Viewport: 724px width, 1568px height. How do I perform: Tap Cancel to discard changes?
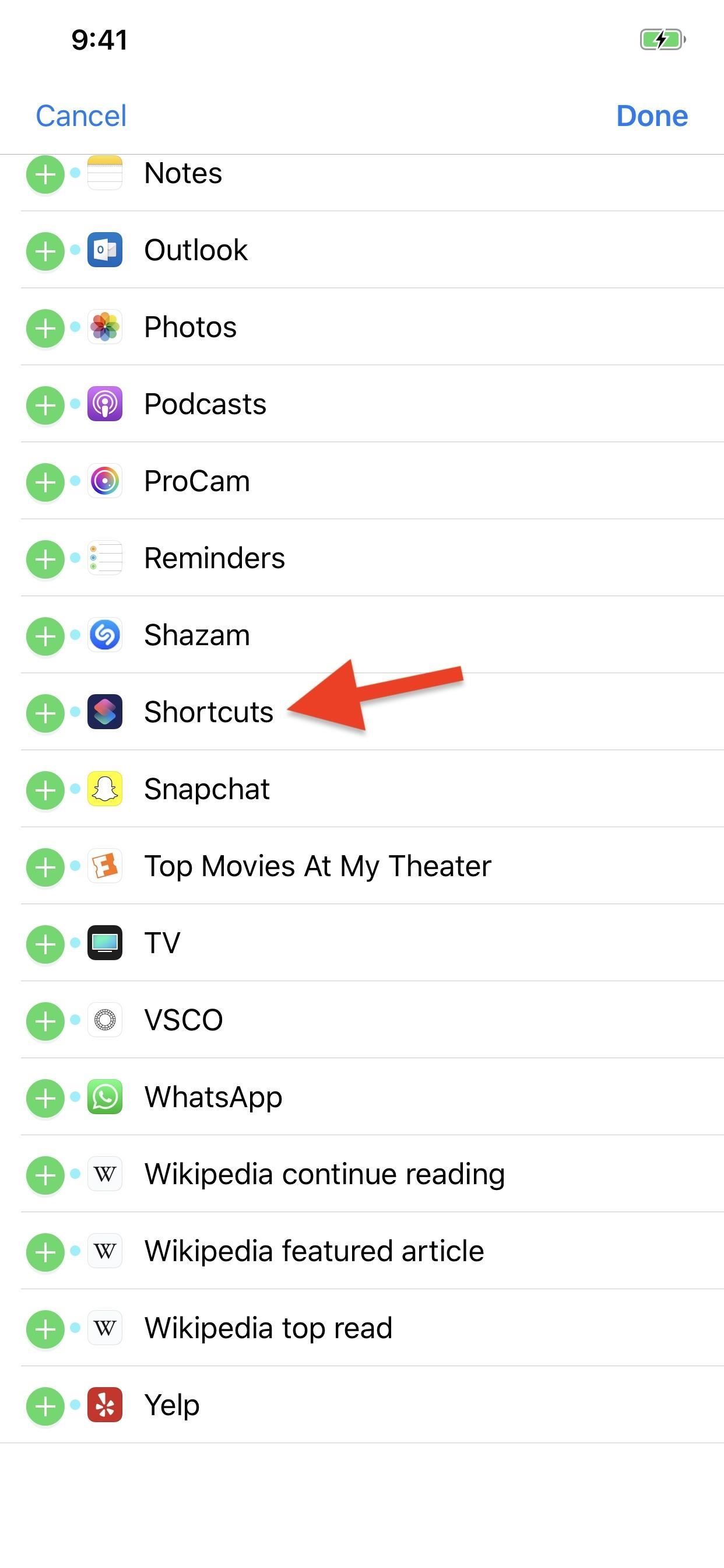(x=81, y=116)
